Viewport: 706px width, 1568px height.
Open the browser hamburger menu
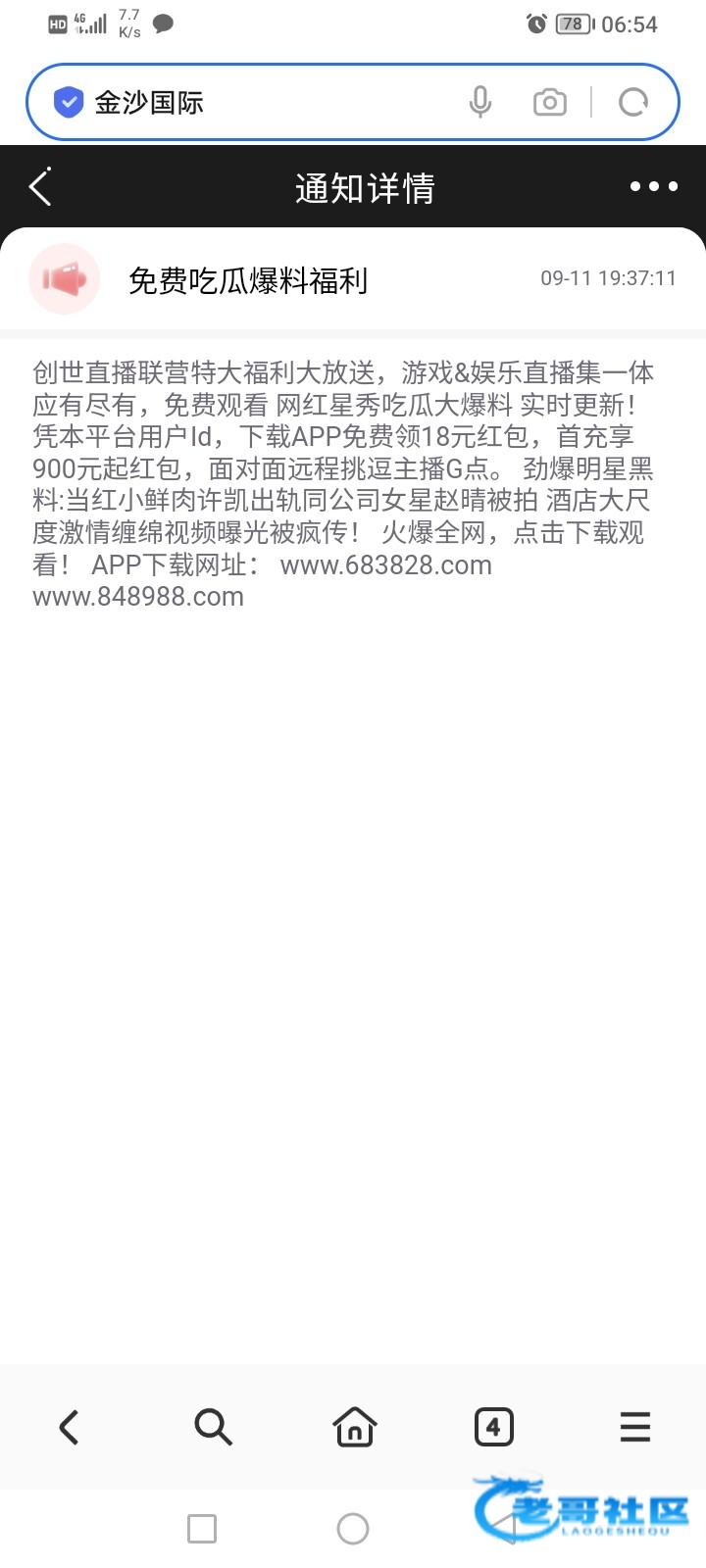[635, 1427]
